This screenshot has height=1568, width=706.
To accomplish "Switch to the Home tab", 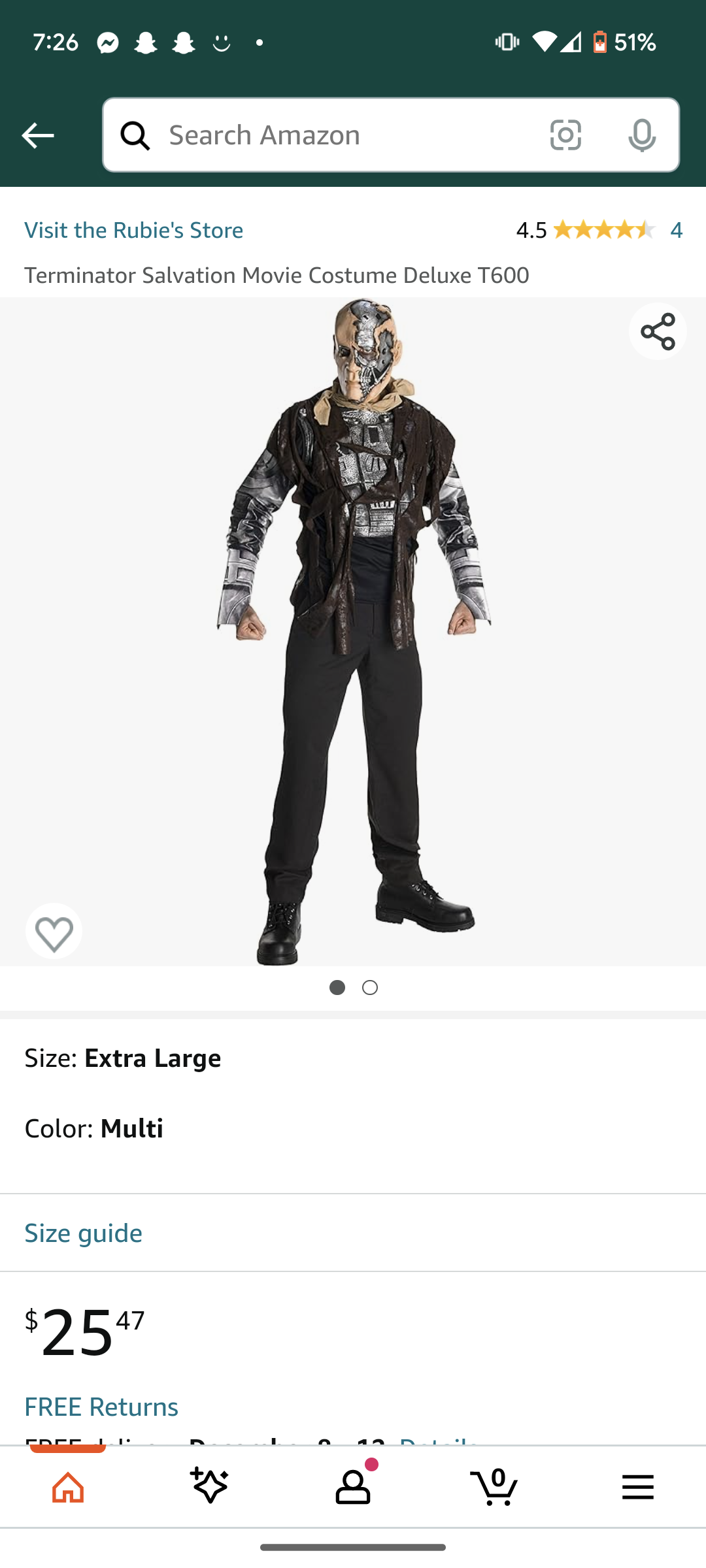I will click(x=68, y=1487).
